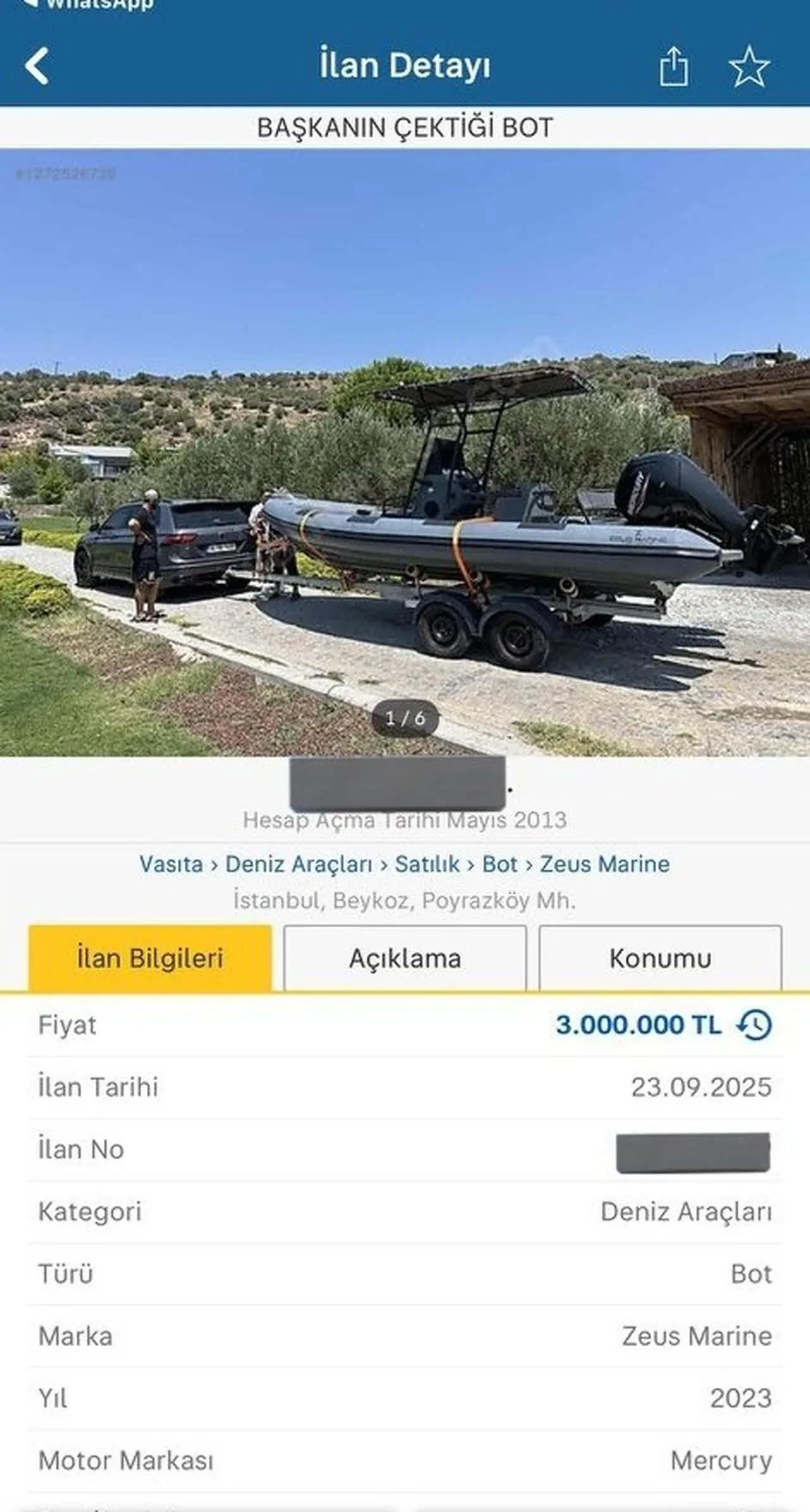Switch to the Açıklama tab
This screenshot has height=1512, width=810.
(x=406, y=958)
